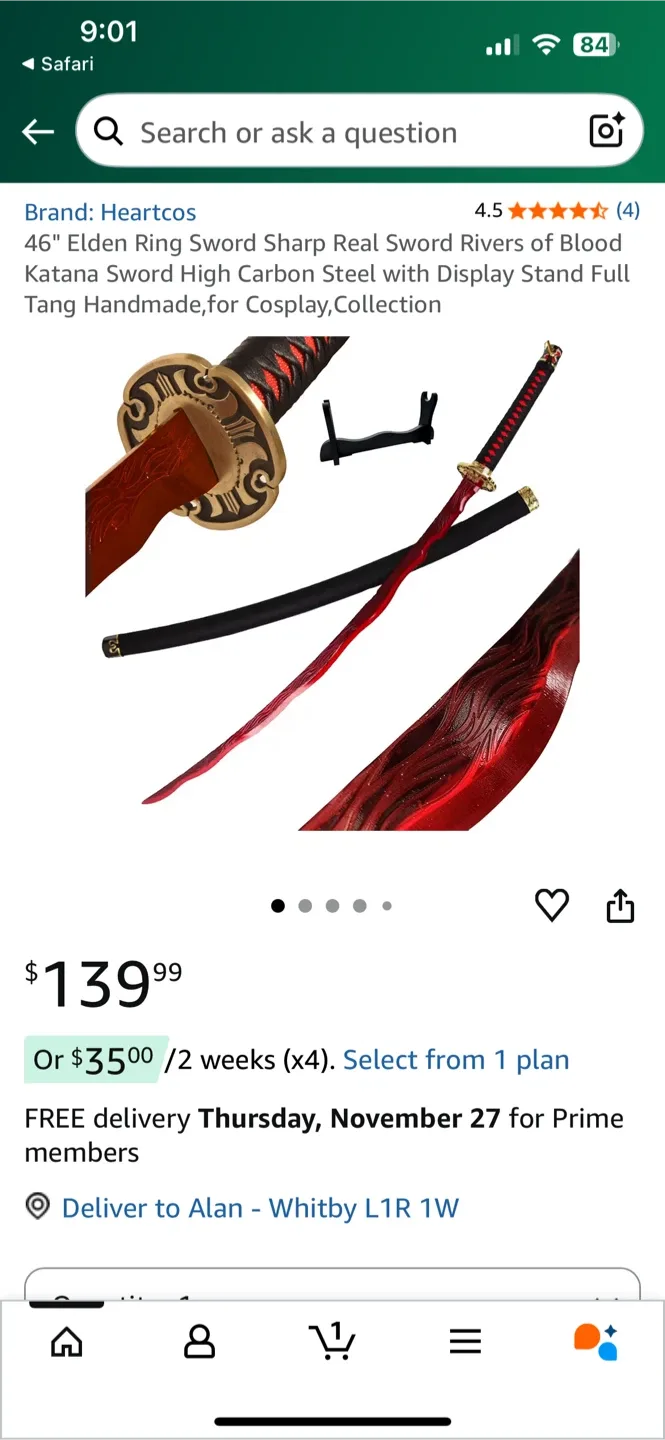
Task: Tap Select from 1 plan link
Action: [x=456, y=1060]
